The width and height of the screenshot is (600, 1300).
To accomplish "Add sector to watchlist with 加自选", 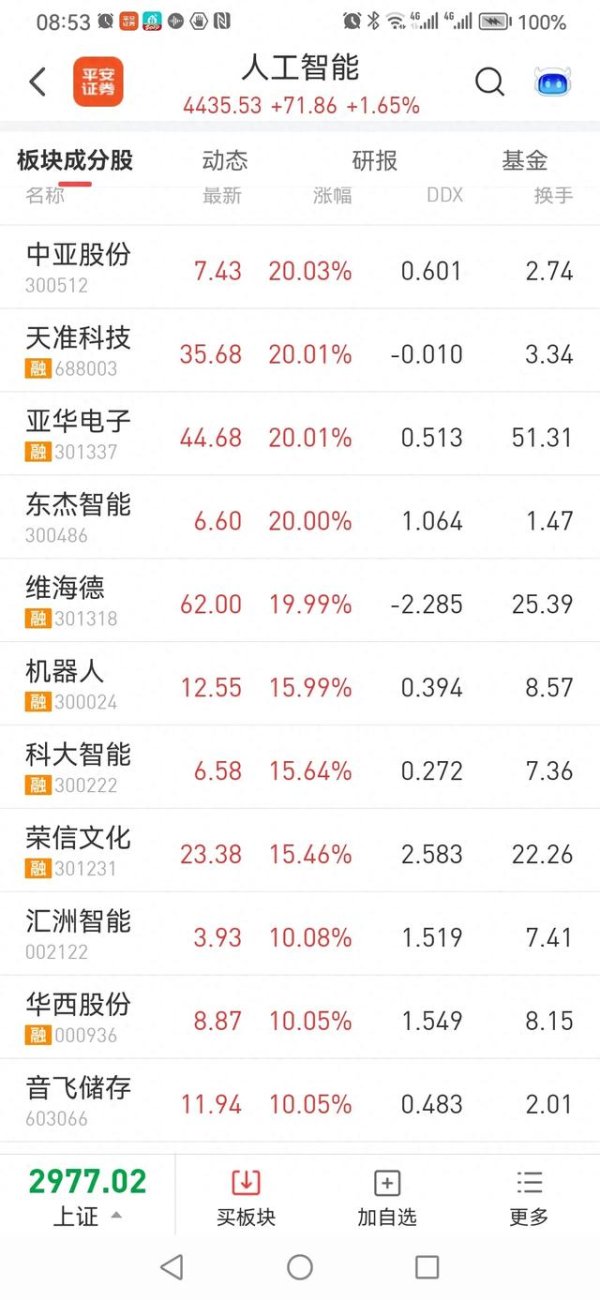I will [387, 1197].
